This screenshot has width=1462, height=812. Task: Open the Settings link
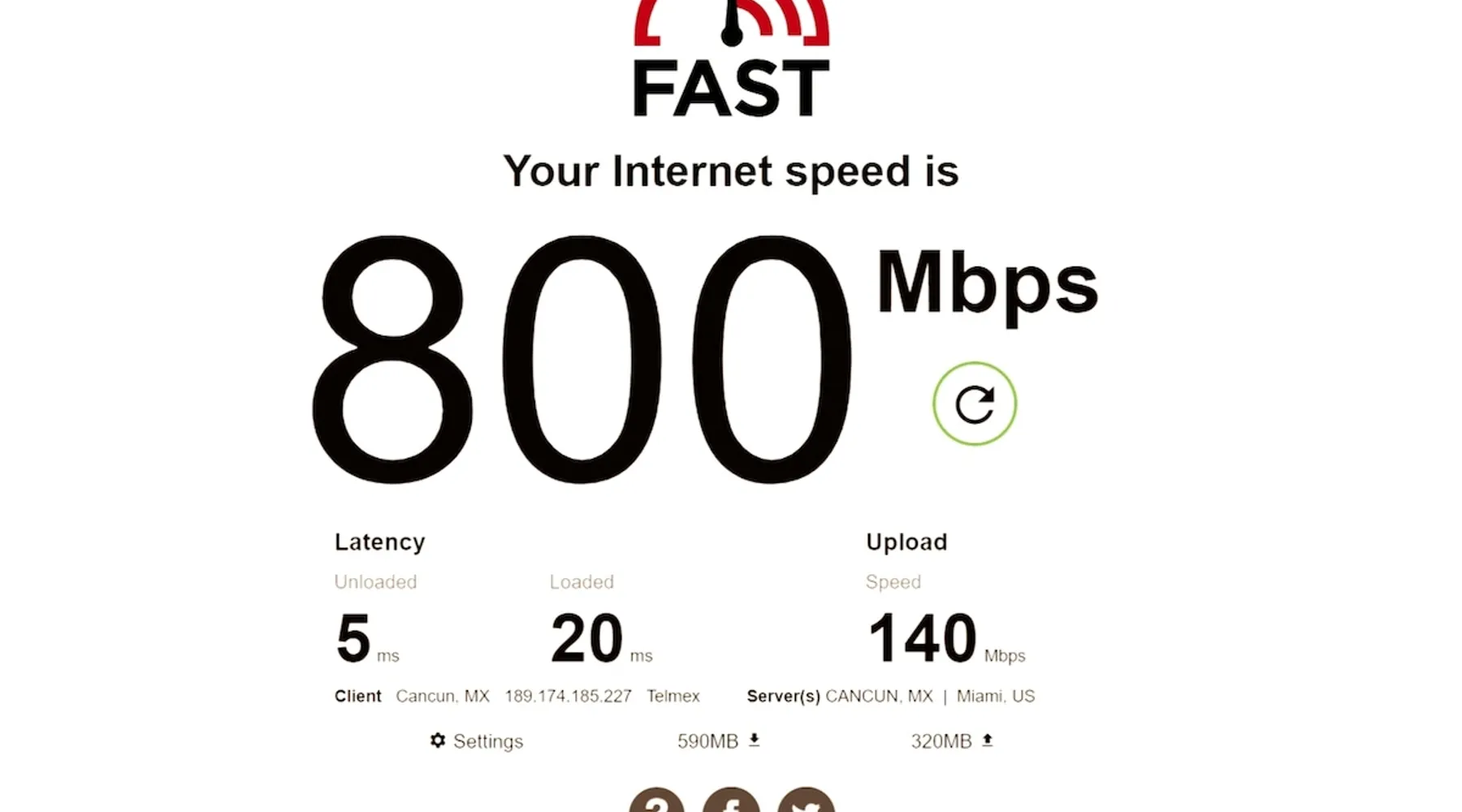477,741
